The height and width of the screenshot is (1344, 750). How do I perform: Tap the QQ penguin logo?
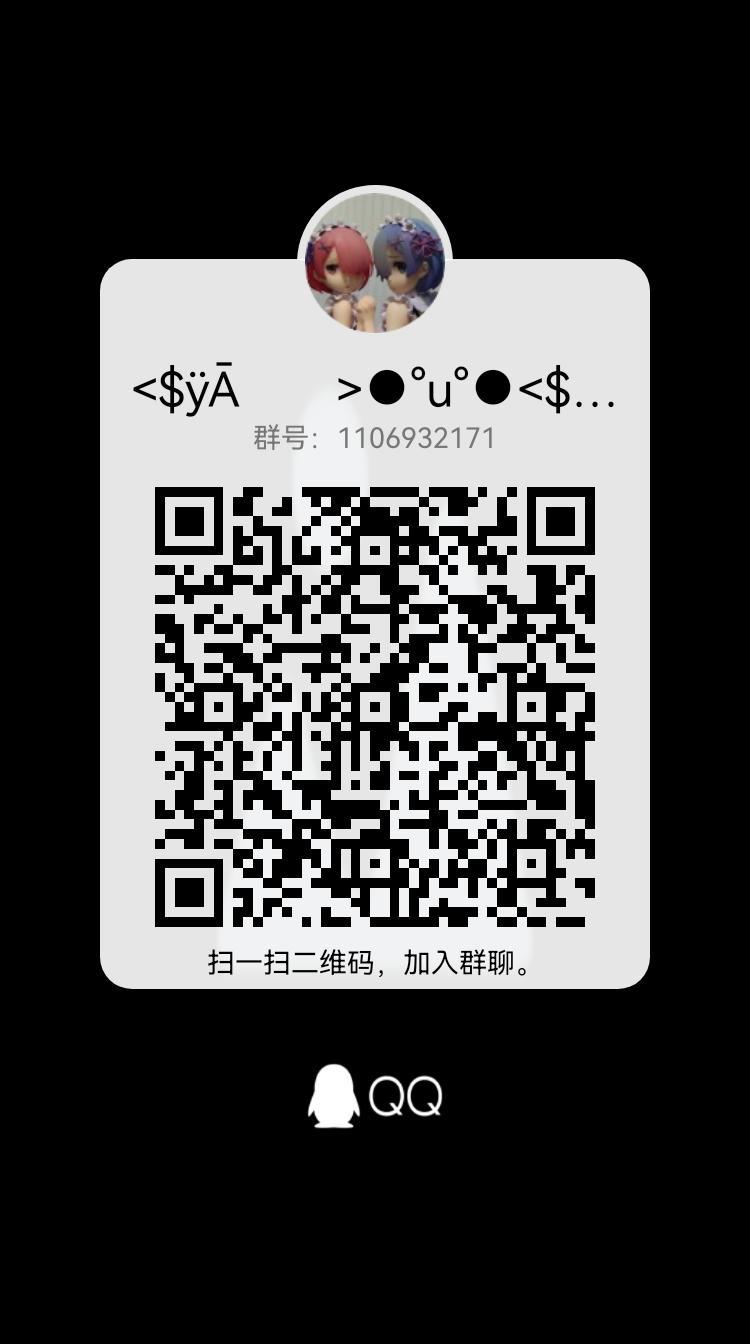(x=333, y=1094)
